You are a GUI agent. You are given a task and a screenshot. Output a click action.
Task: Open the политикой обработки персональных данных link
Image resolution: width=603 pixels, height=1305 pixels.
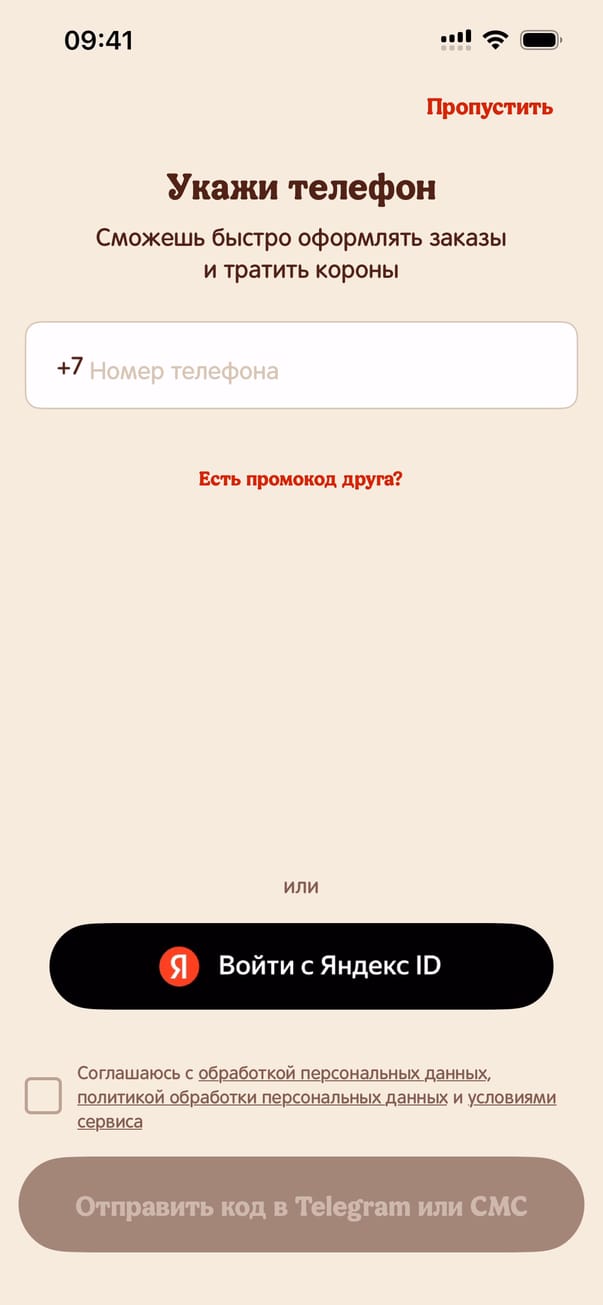[262, 1098]
